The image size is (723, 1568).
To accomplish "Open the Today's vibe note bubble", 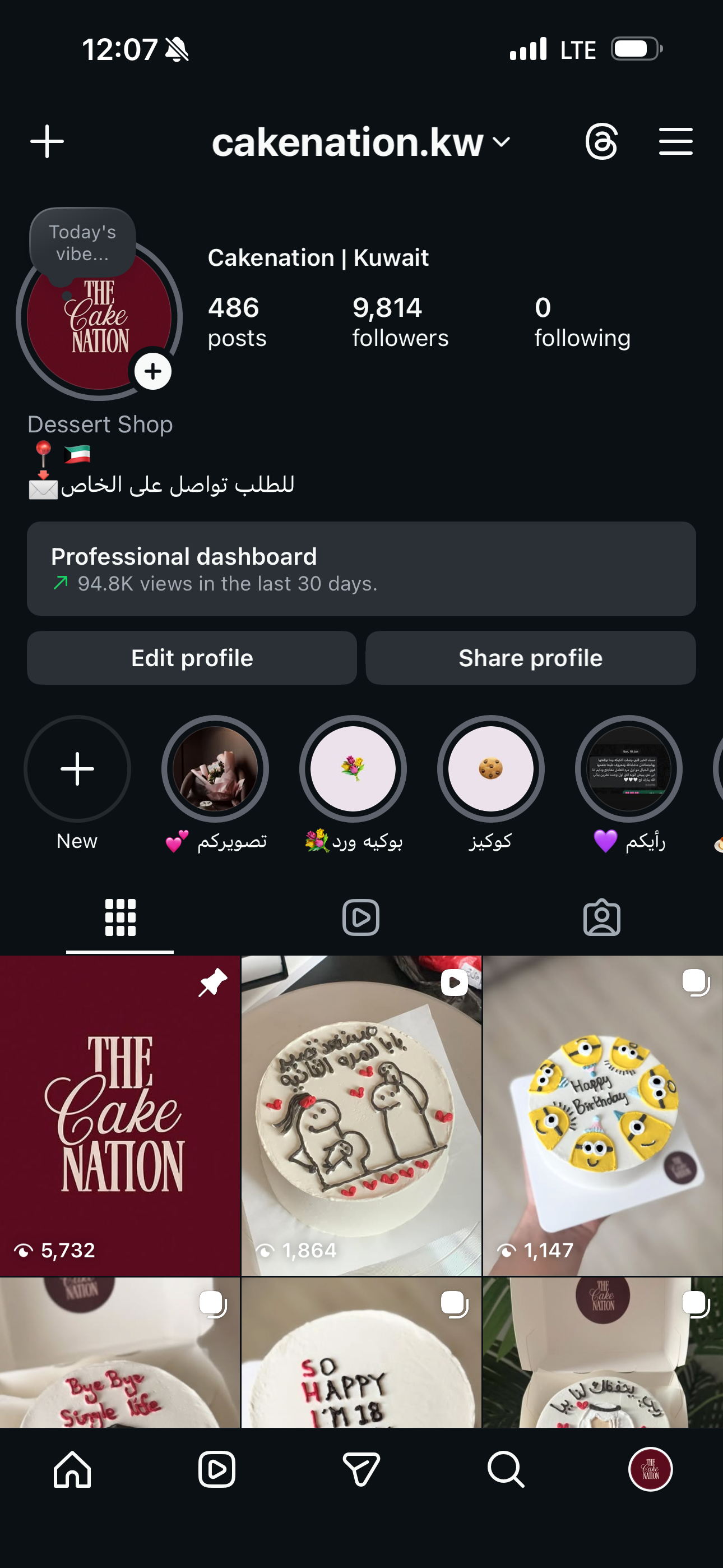I will (83, 242).
